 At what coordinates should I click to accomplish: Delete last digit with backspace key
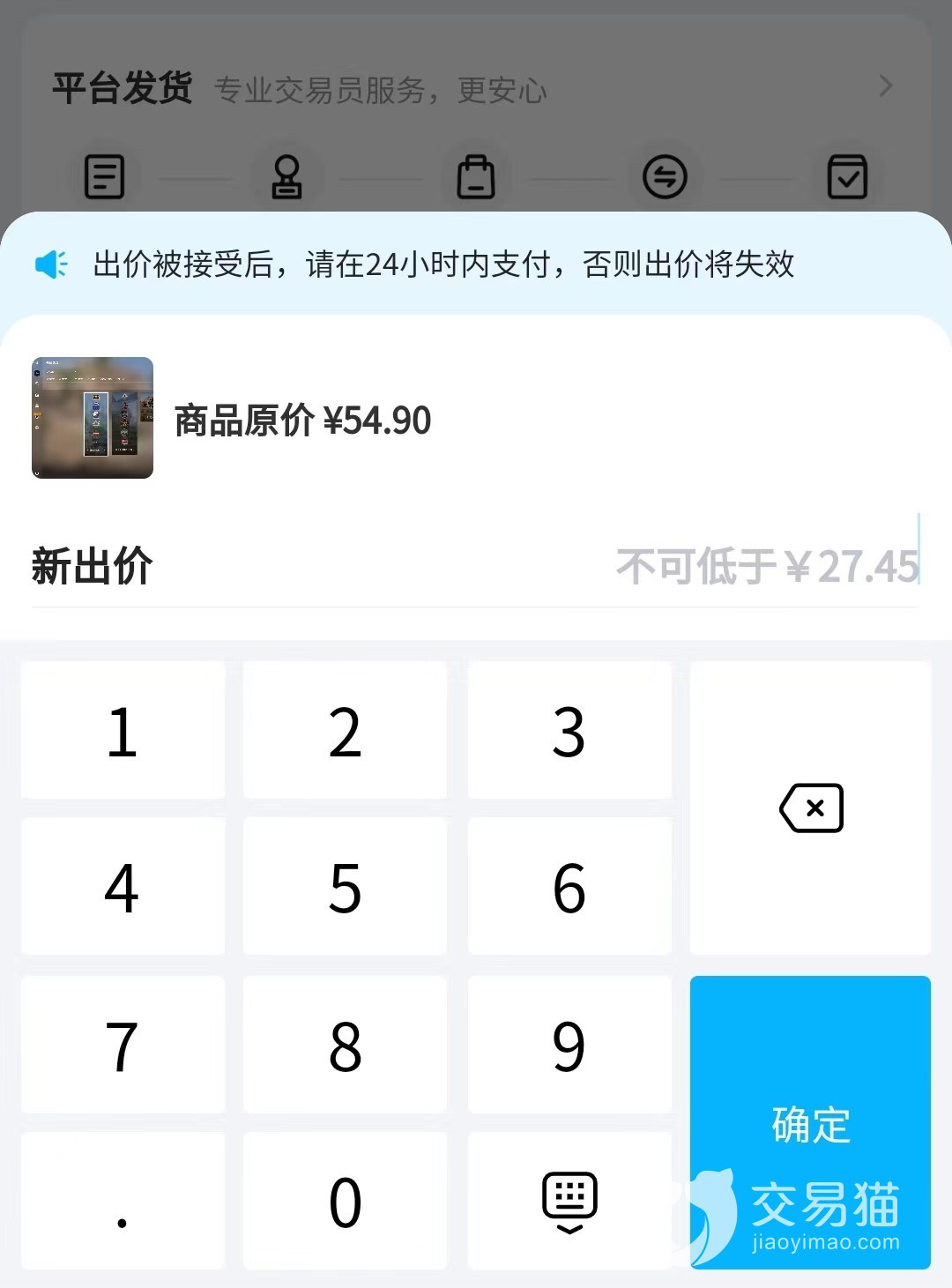coord(811,808)
